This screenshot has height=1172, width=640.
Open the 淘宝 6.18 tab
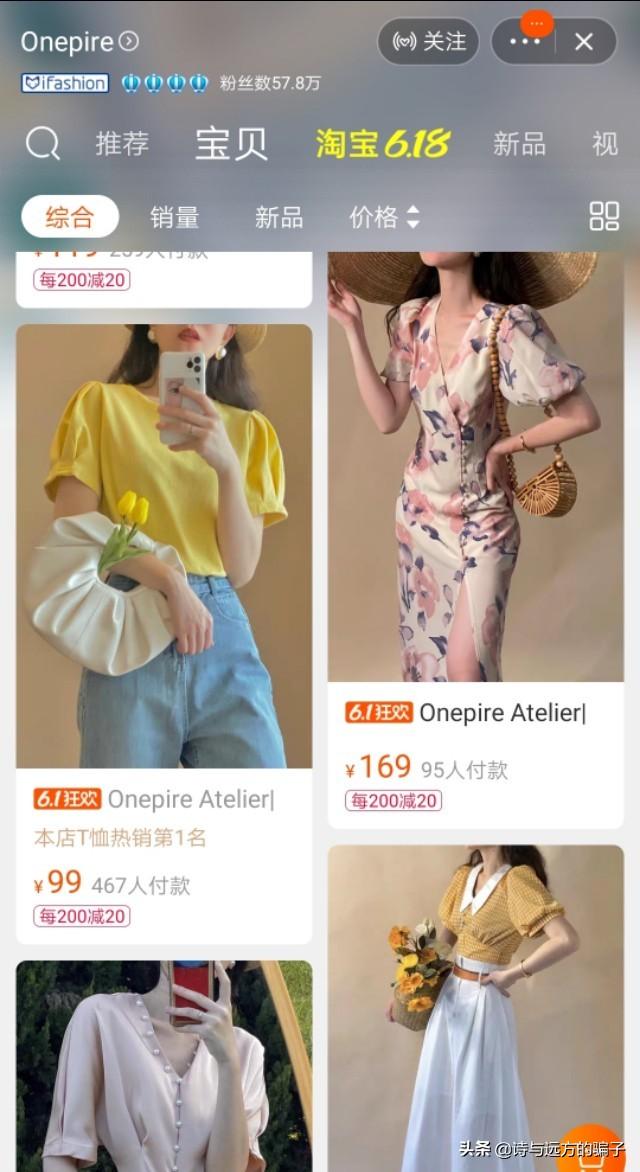(x=383, y=144)
